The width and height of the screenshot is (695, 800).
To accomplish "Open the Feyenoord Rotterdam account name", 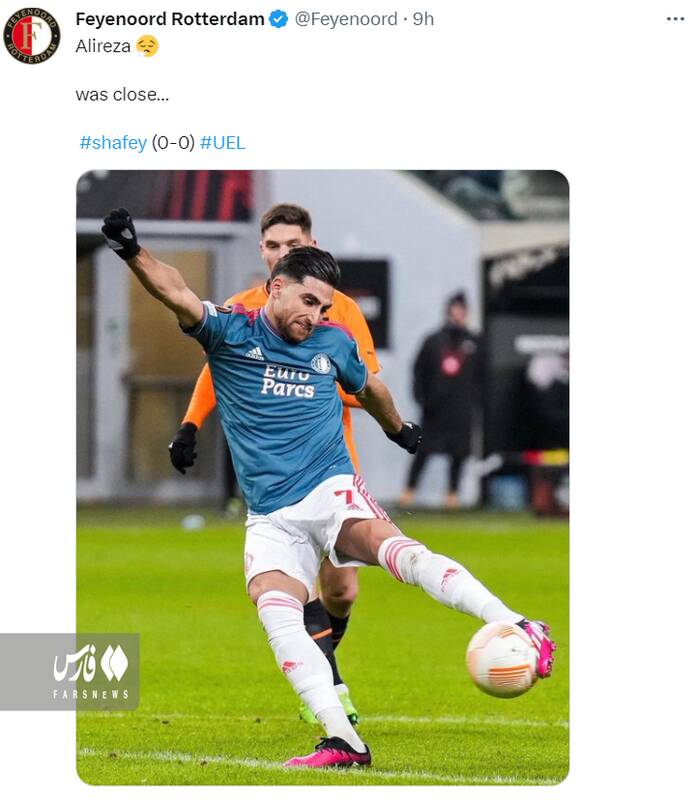I will (x=170, y=19).
